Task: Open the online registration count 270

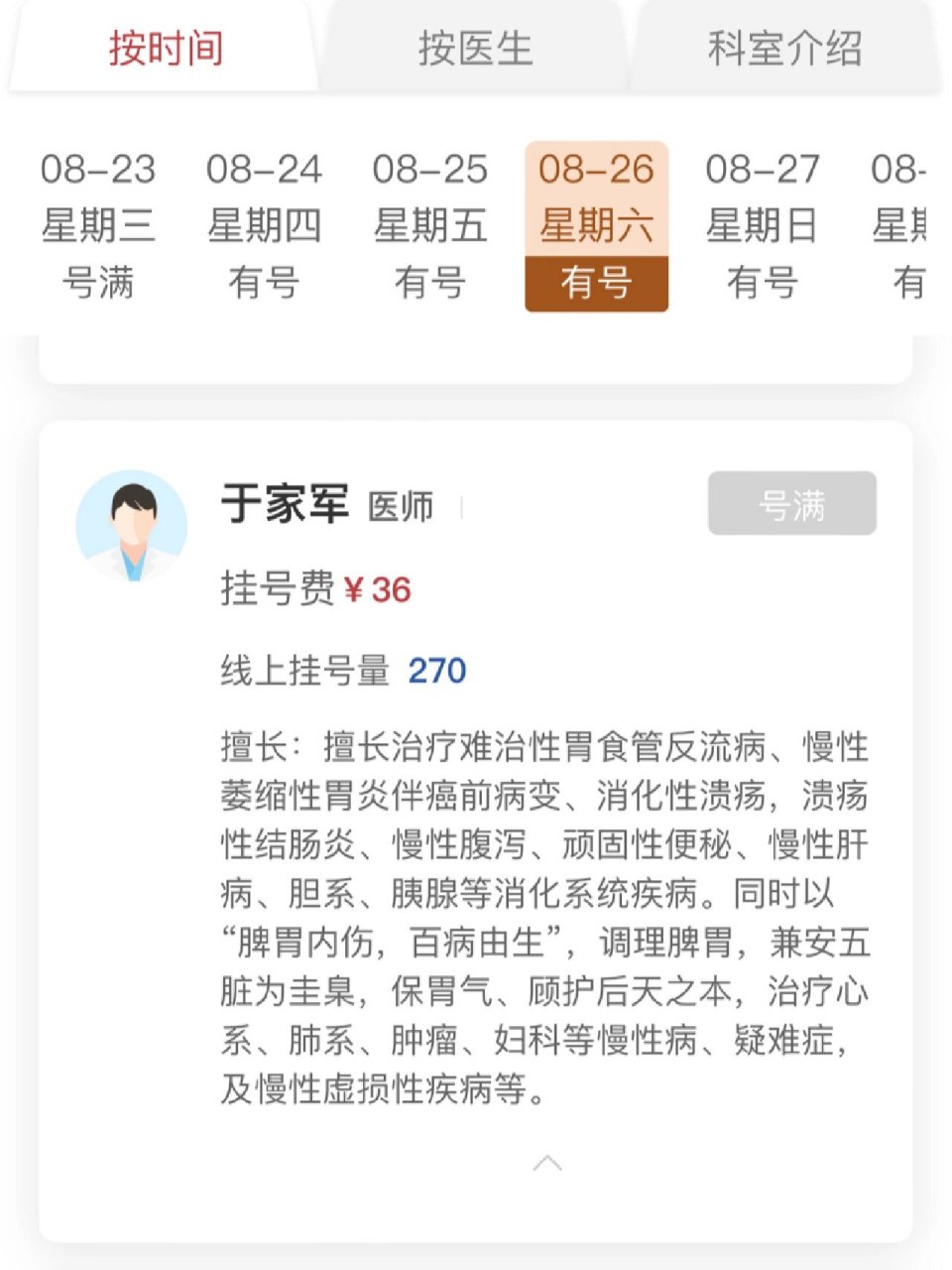Action: coord(438,670)
